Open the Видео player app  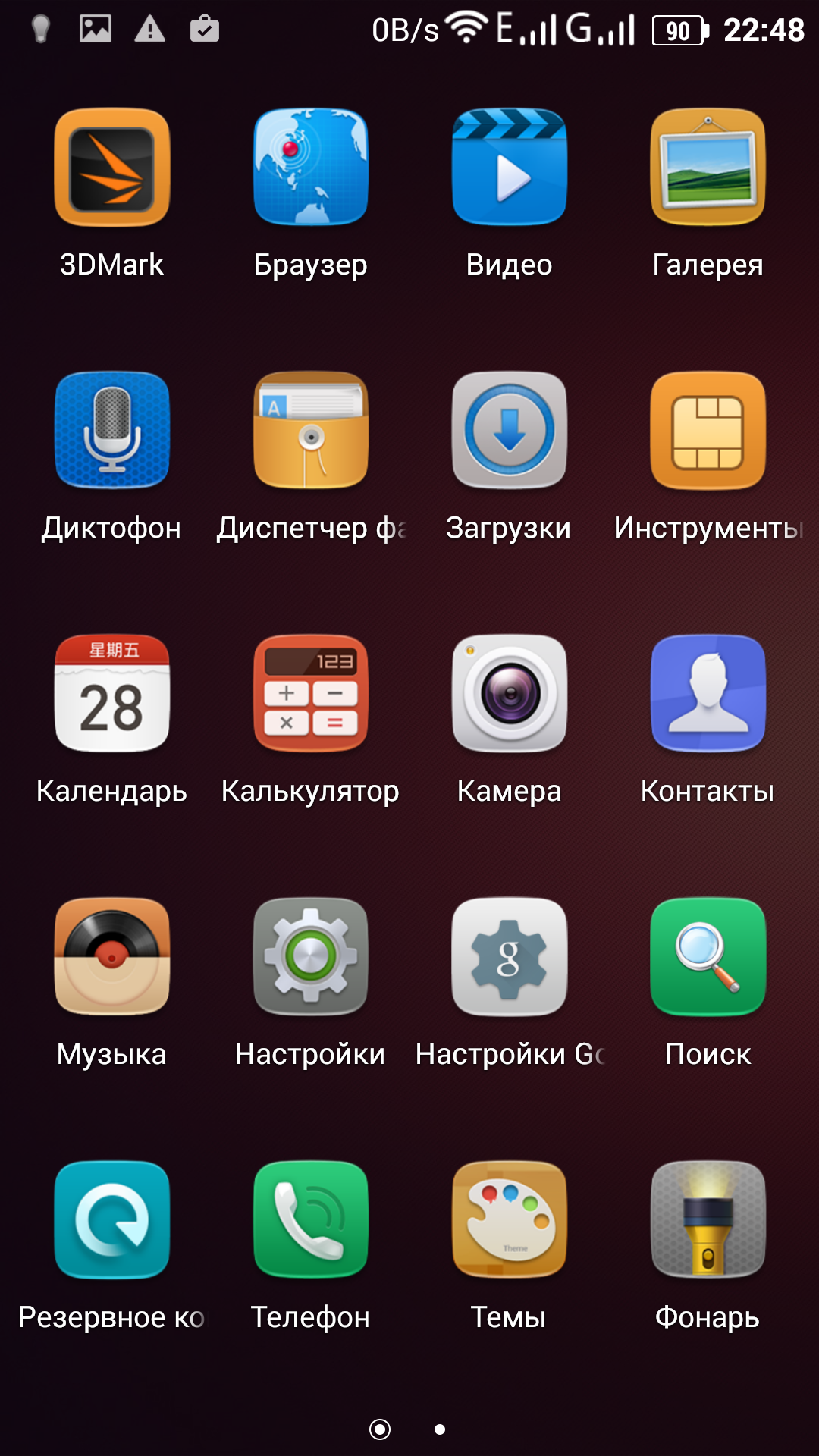510,168
